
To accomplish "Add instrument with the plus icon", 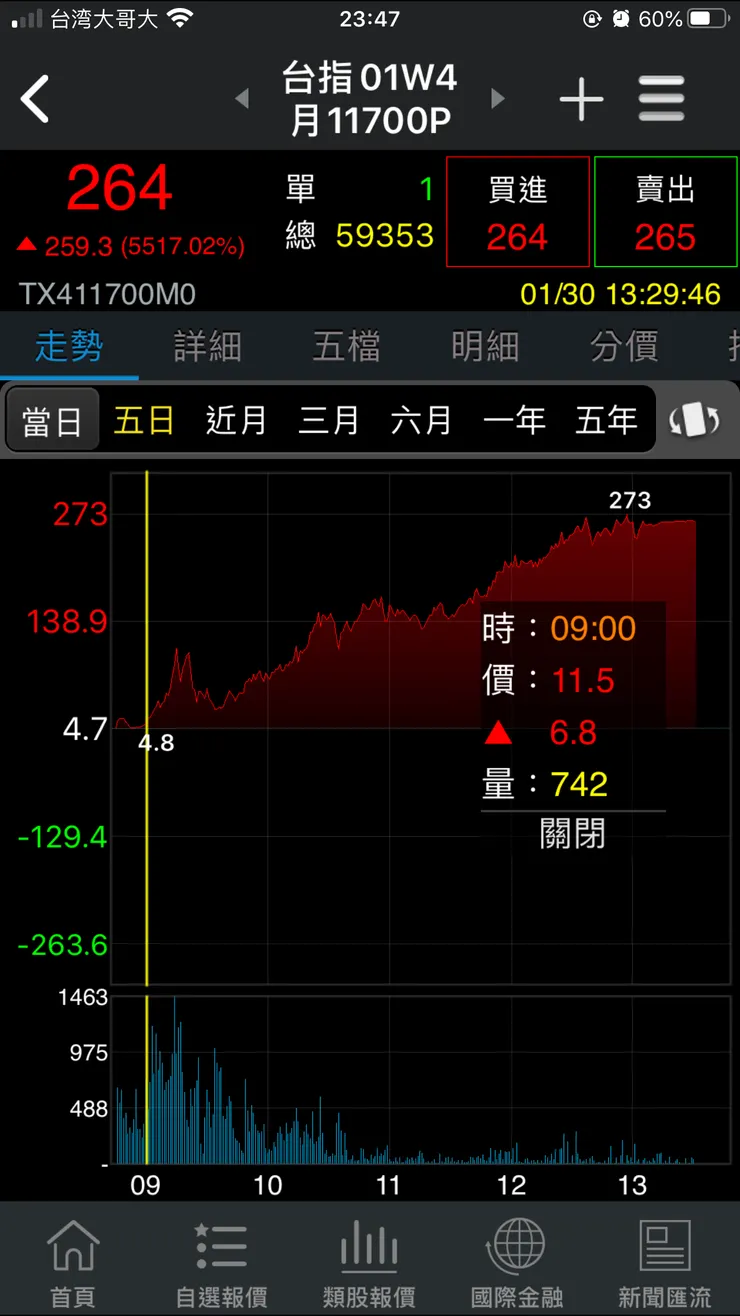I will [x=581, y=98].
